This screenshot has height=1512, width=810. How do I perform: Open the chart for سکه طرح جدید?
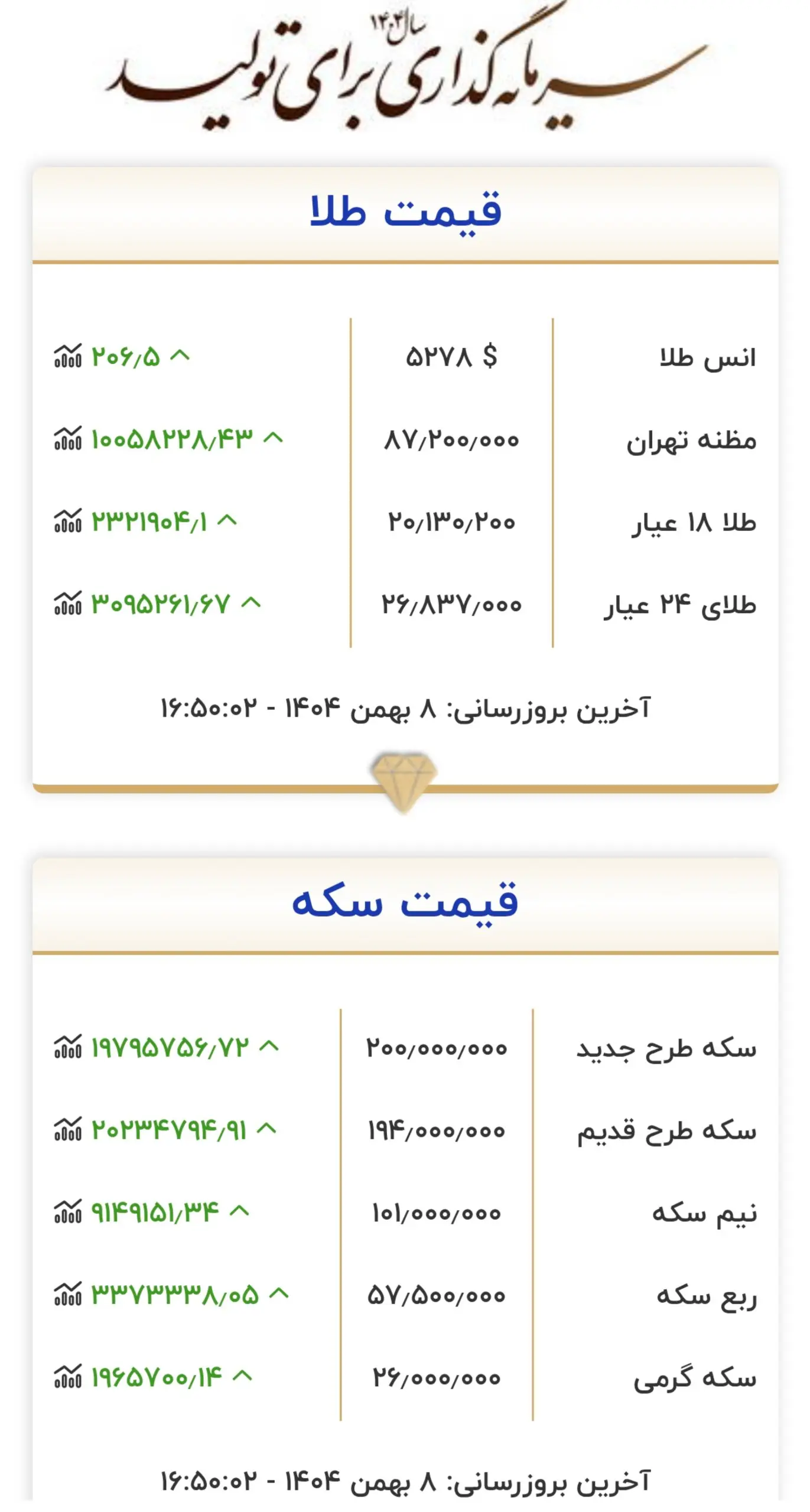coord(67,1047)
